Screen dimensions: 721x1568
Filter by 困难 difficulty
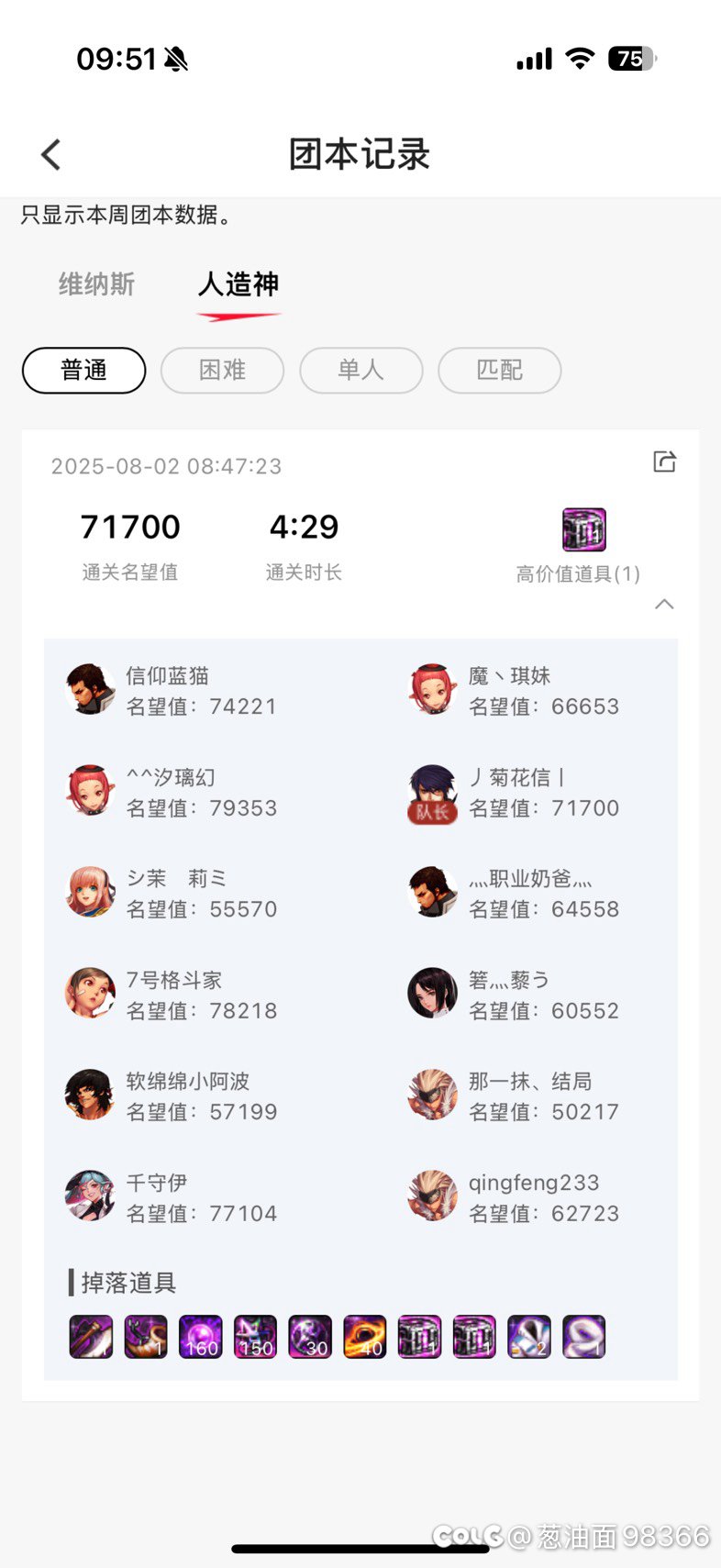[222, 370]
